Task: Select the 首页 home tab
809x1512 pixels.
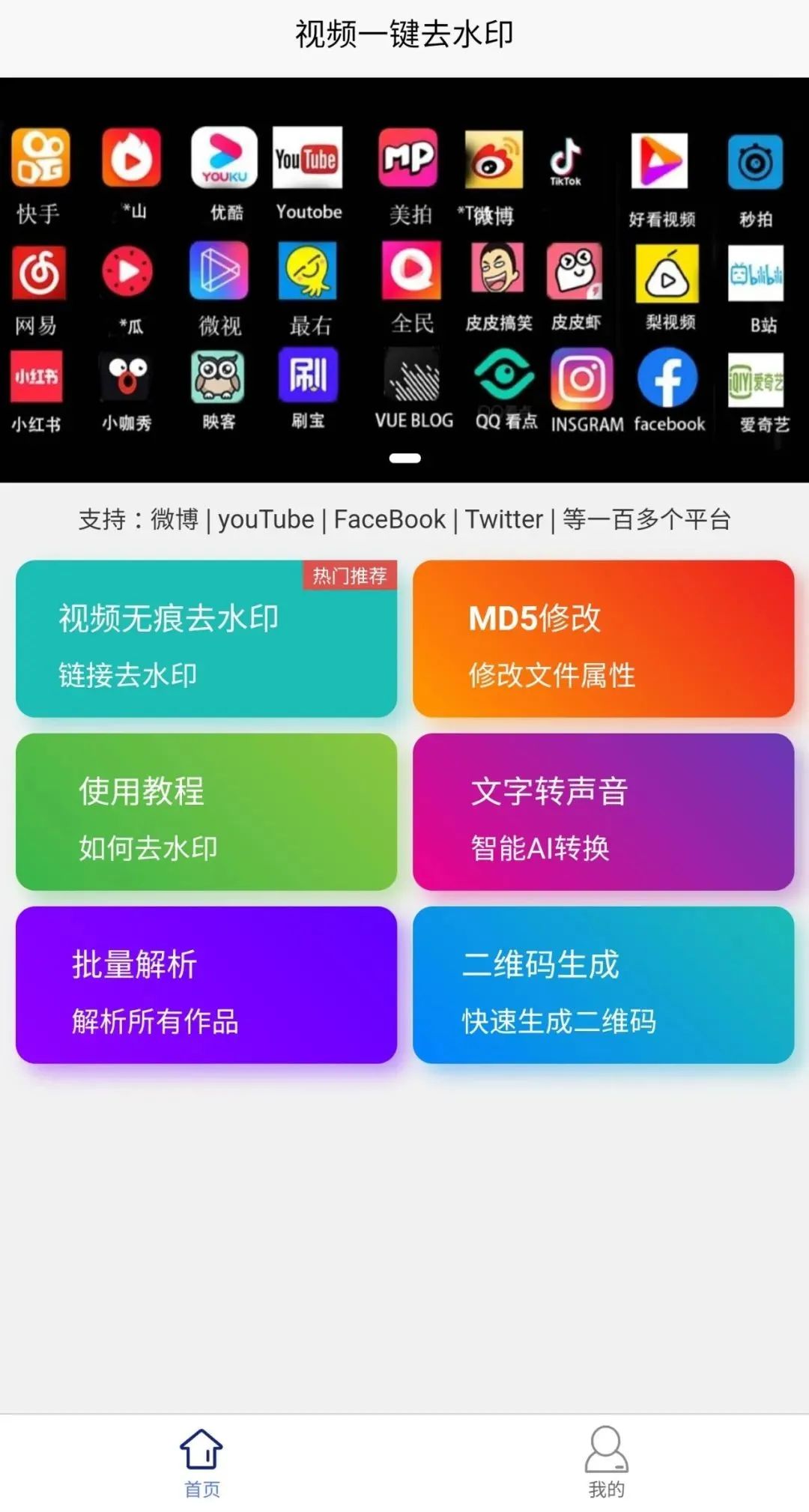Action: click(202, 1462)
